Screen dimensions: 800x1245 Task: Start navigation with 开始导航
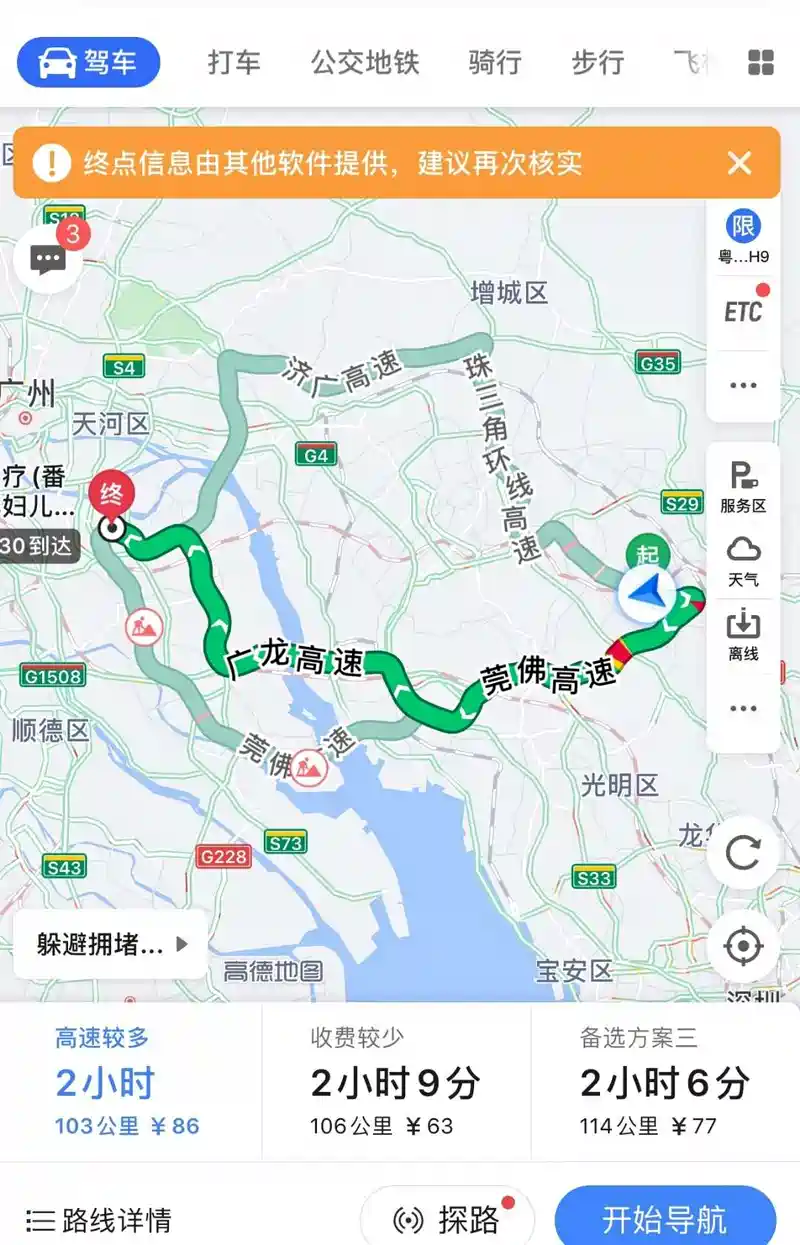665,1219
